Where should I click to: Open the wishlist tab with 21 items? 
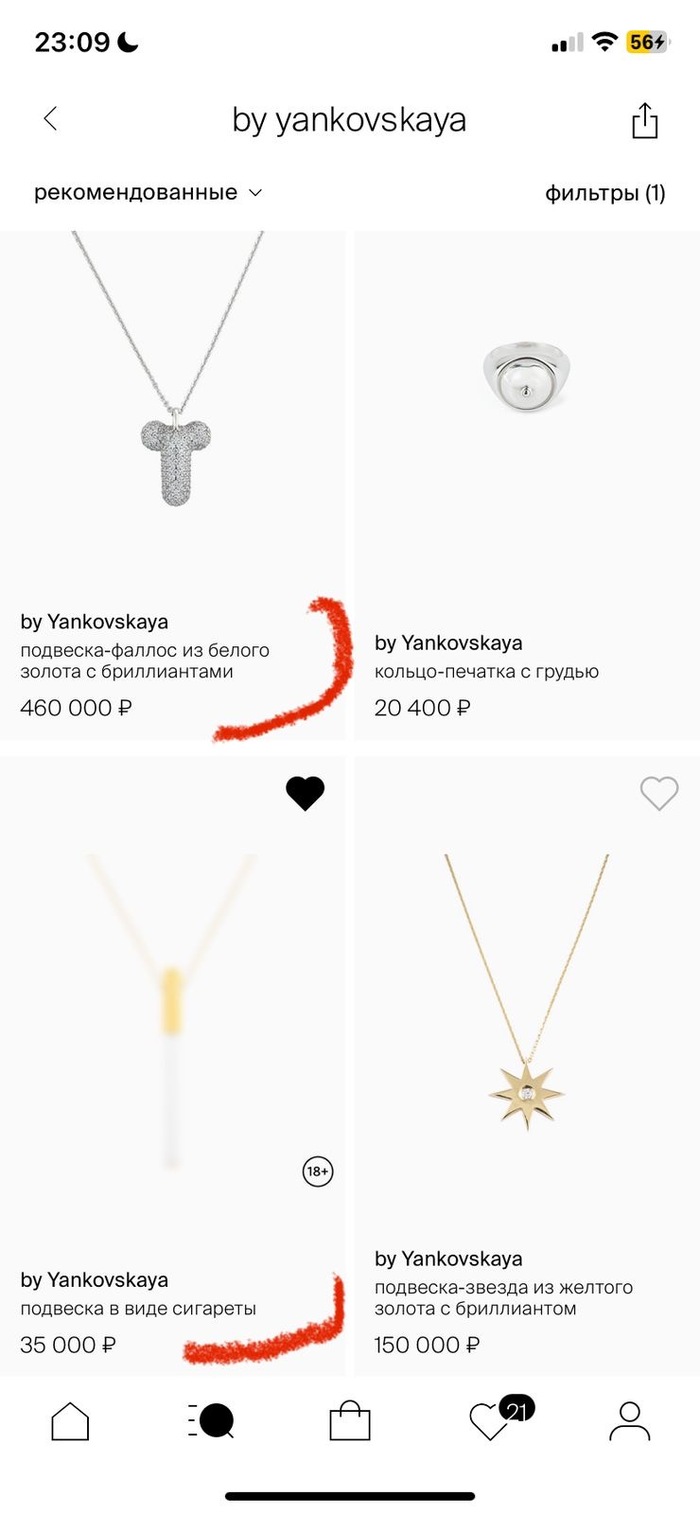tap(492, 1421)
